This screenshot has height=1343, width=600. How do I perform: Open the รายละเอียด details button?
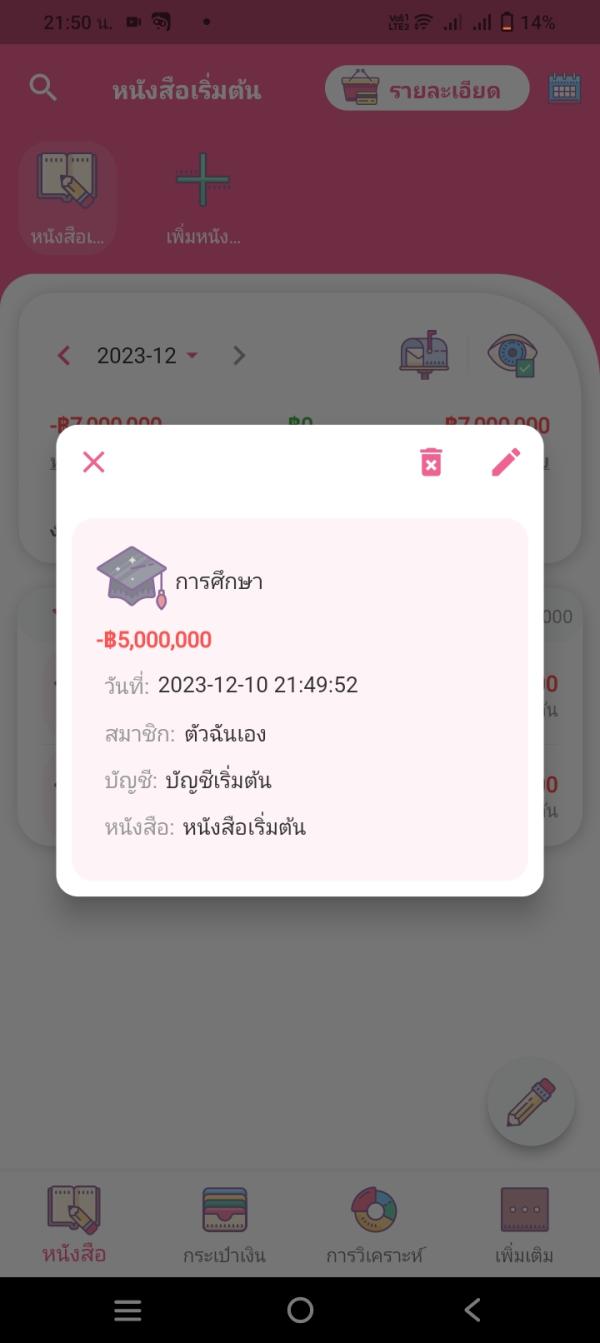(x=427, y=89)
